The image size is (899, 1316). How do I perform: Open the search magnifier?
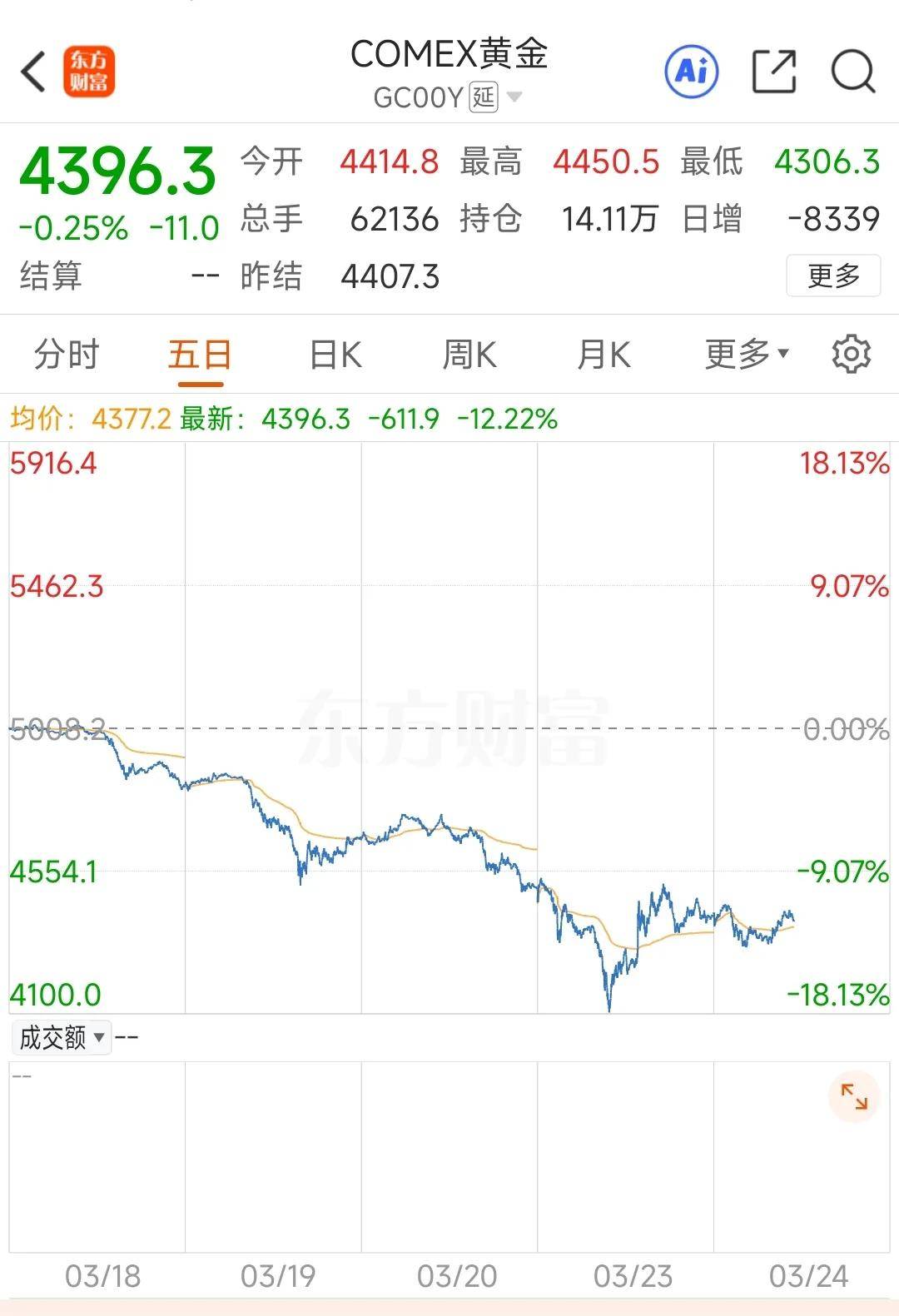point(853,72)
